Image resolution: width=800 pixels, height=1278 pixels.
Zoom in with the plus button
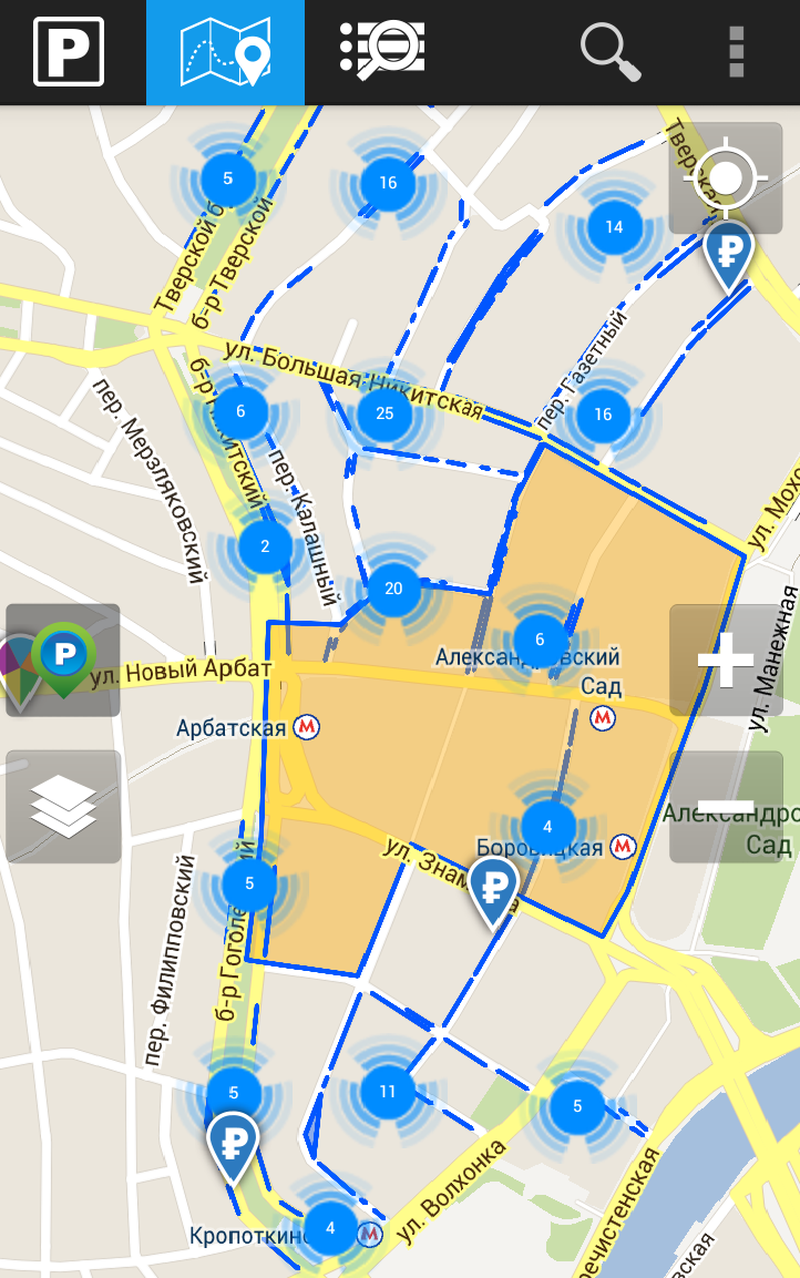726,660
